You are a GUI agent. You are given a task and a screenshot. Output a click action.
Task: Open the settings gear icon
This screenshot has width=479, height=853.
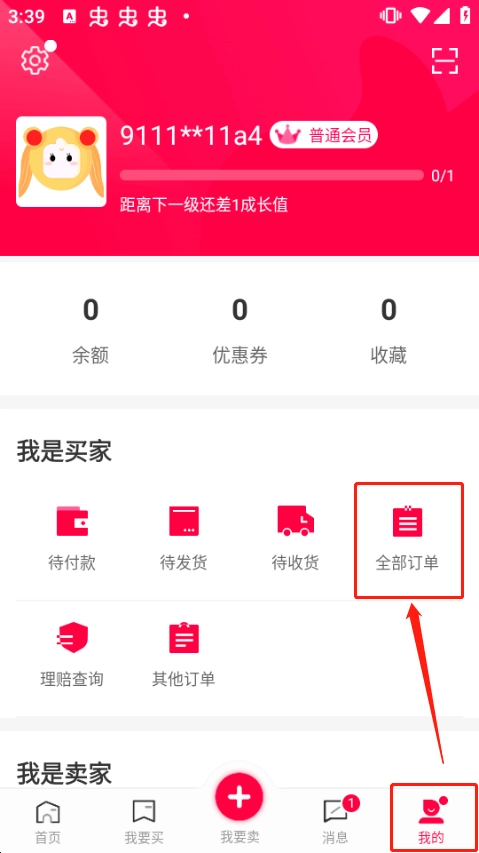pos(35,60)
